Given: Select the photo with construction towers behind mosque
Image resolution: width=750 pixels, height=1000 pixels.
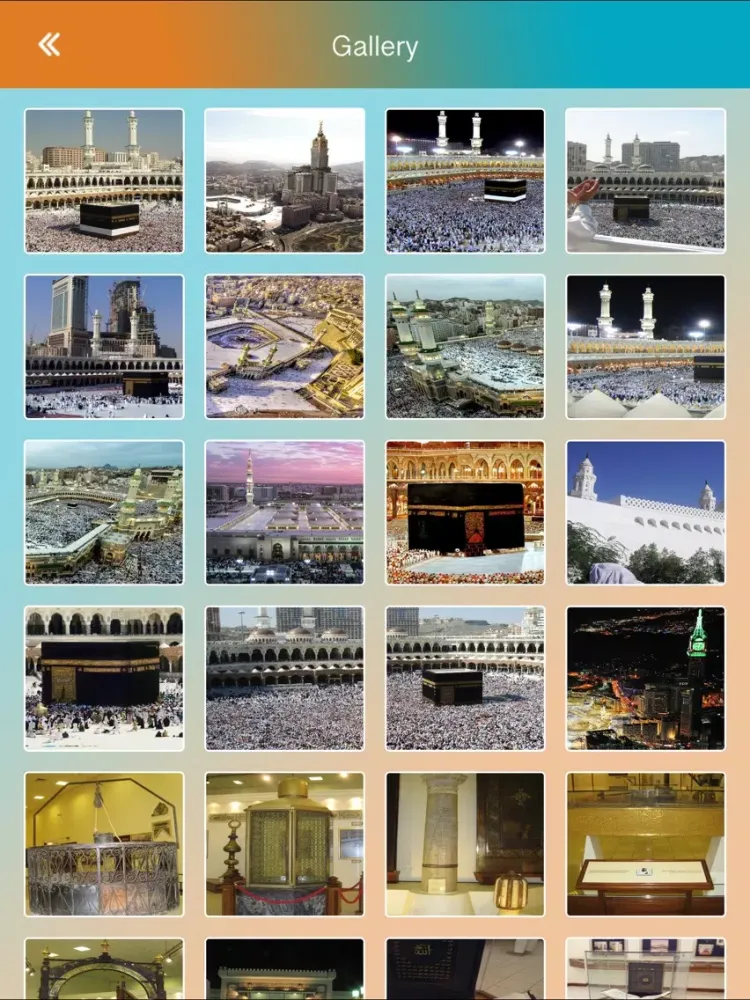Looking at the screenshot, I should pos(104,347).
